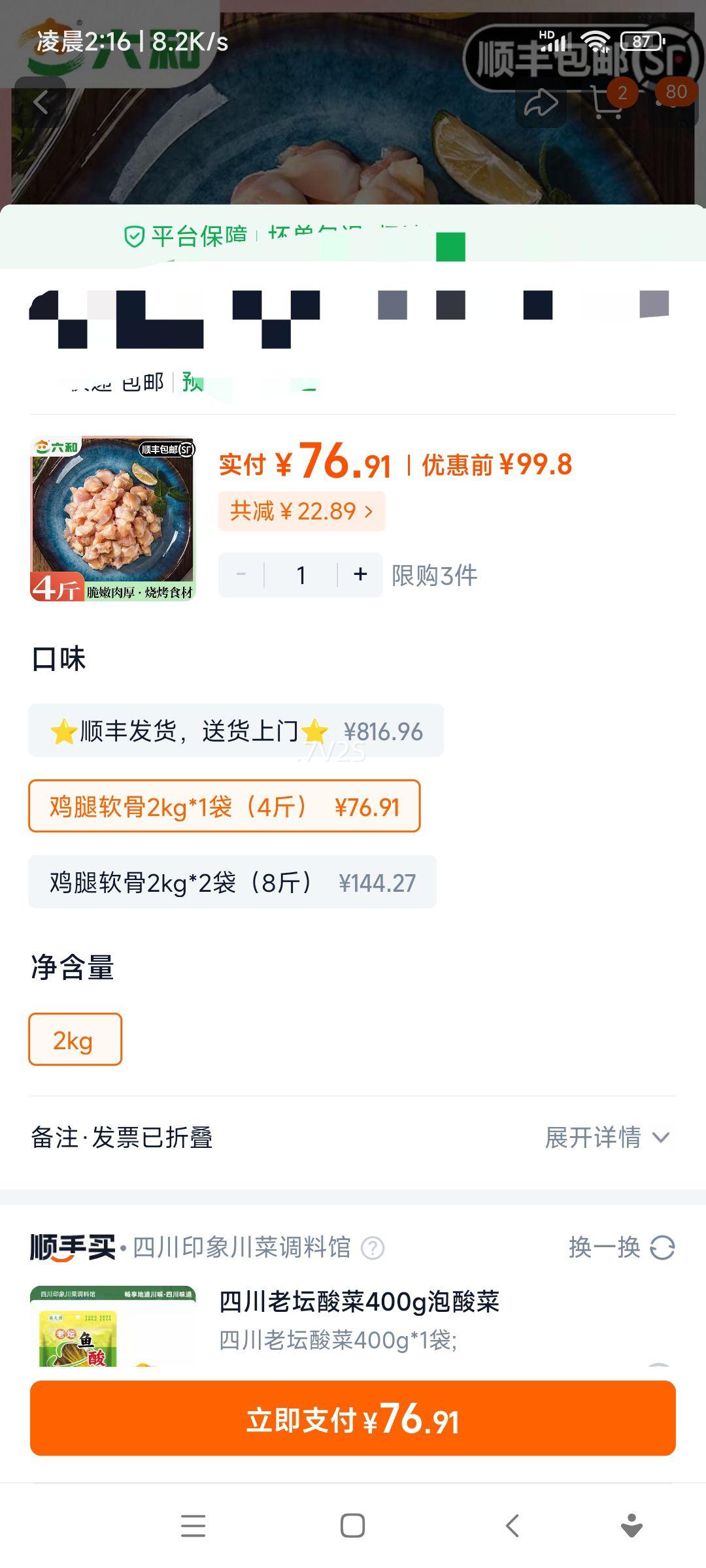This screenshot has height=1568, width=706.
Task: Tap the back arrow at the top left
Action: [41, 101]
